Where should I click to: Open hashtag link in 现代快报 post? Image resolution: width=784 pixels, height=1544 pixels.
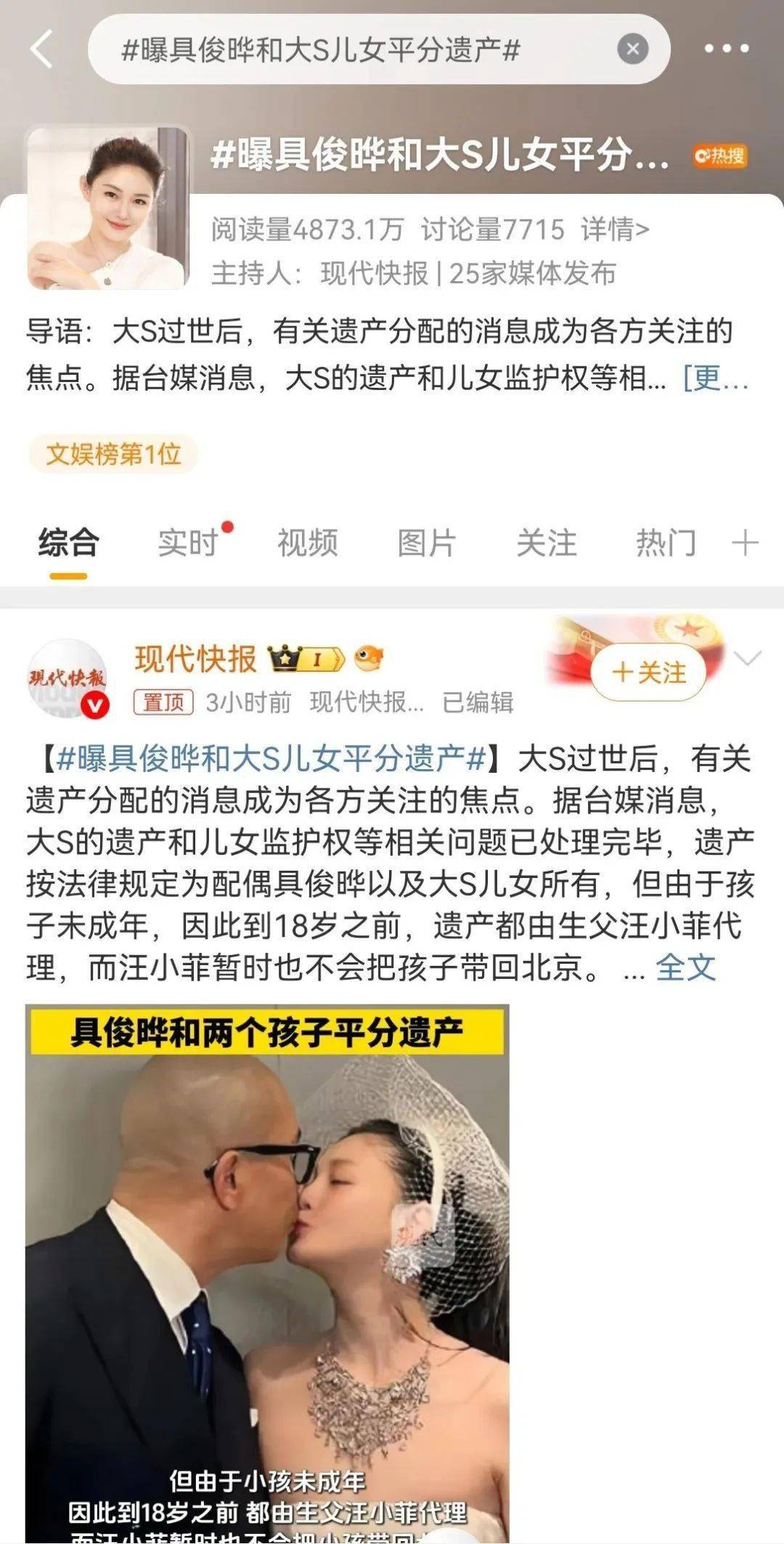[270, 759]
